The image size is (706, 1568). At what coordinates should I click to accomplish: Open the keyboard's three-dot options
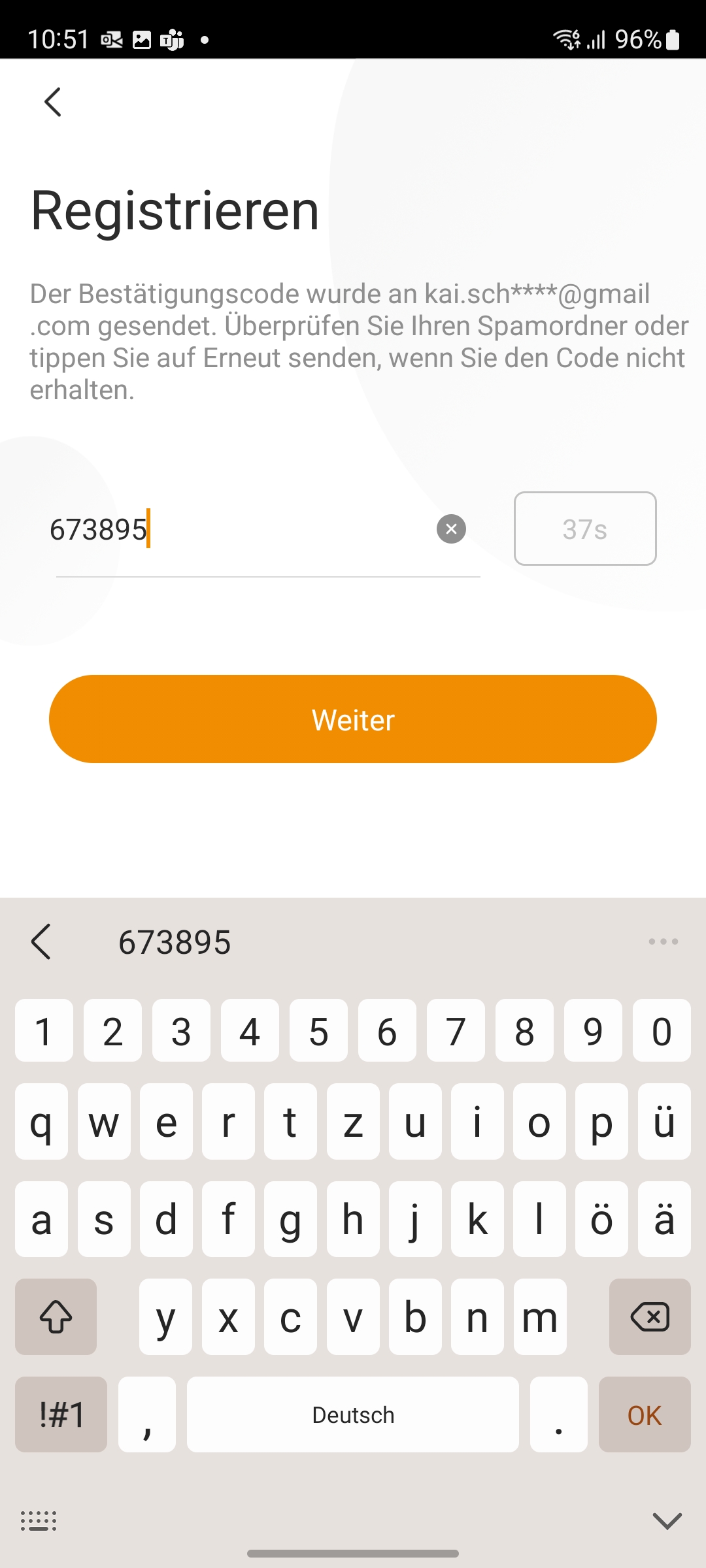pos(663,941)
